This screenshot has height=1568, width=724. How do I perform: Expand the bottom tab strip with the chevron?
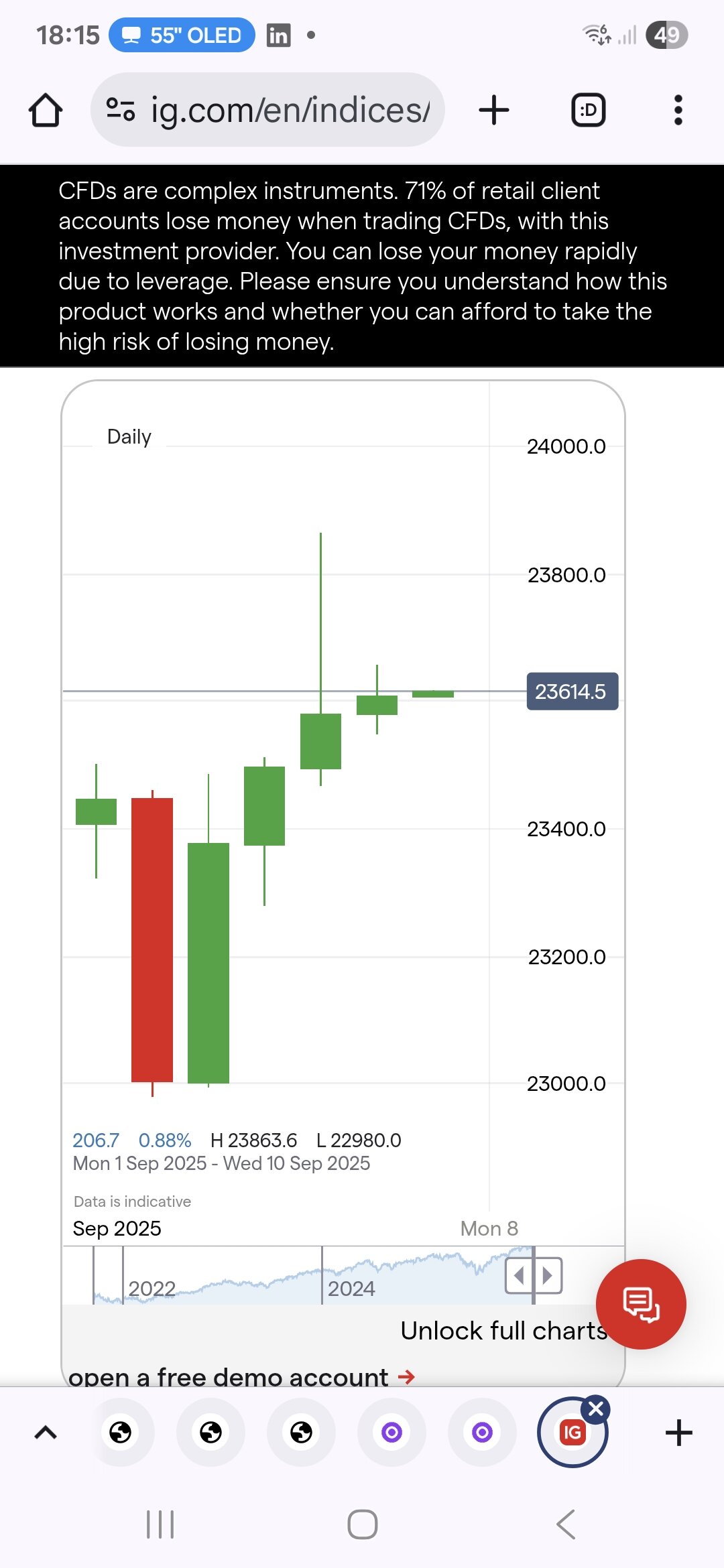[x=46, y=1433]
